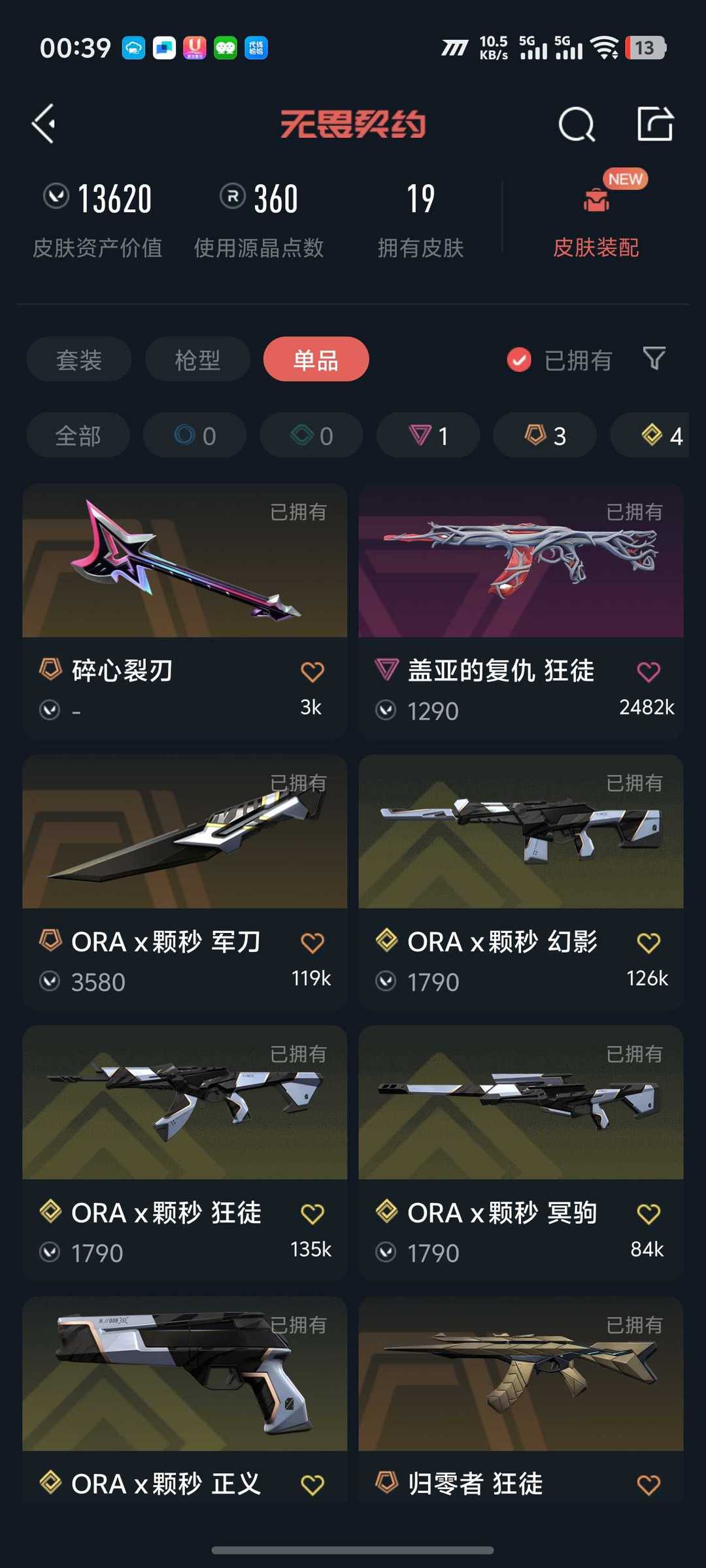Switch to the 枪型 tab
This screenshot has width=706, height=1568.
197,359
